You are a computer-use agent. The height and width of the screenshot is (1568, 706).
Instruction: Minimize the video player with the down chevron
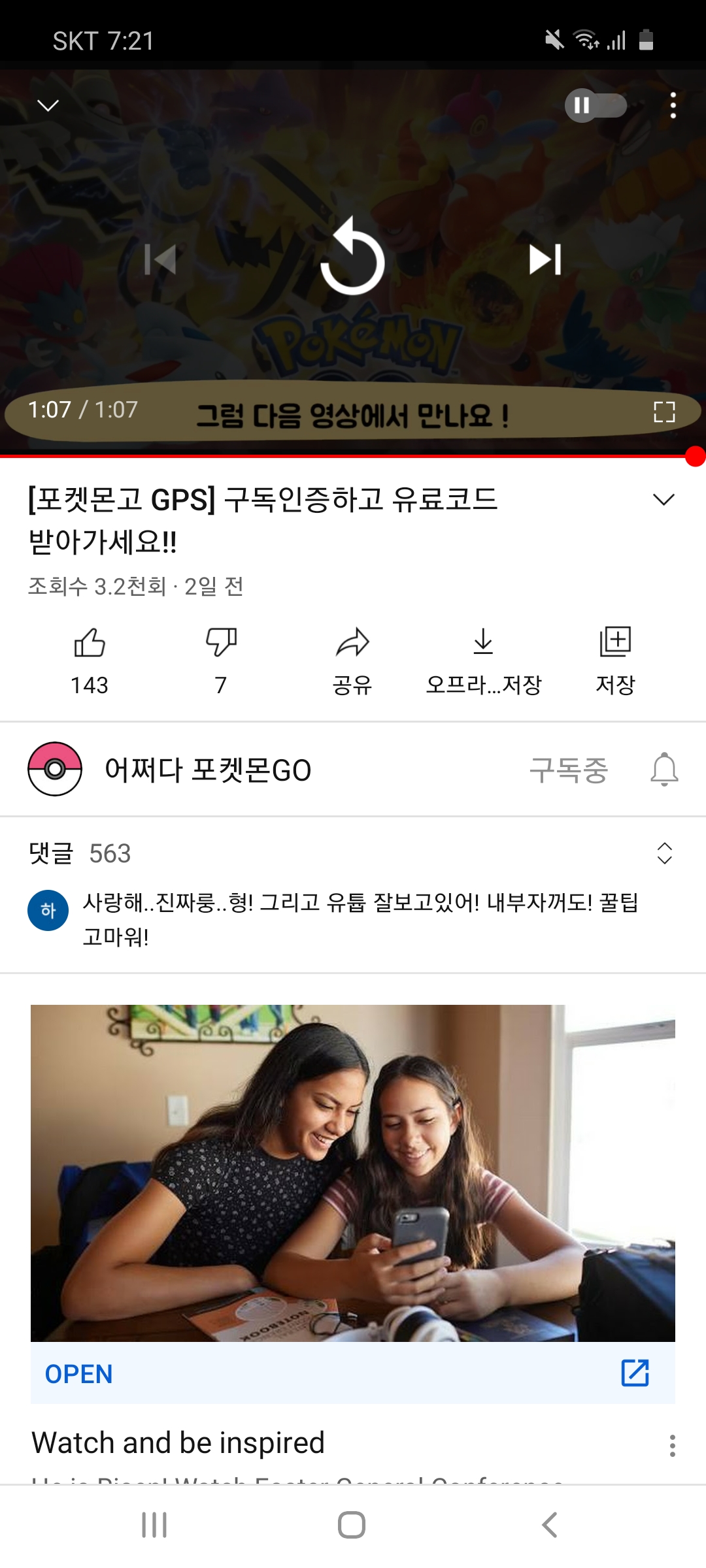[48, 105]
